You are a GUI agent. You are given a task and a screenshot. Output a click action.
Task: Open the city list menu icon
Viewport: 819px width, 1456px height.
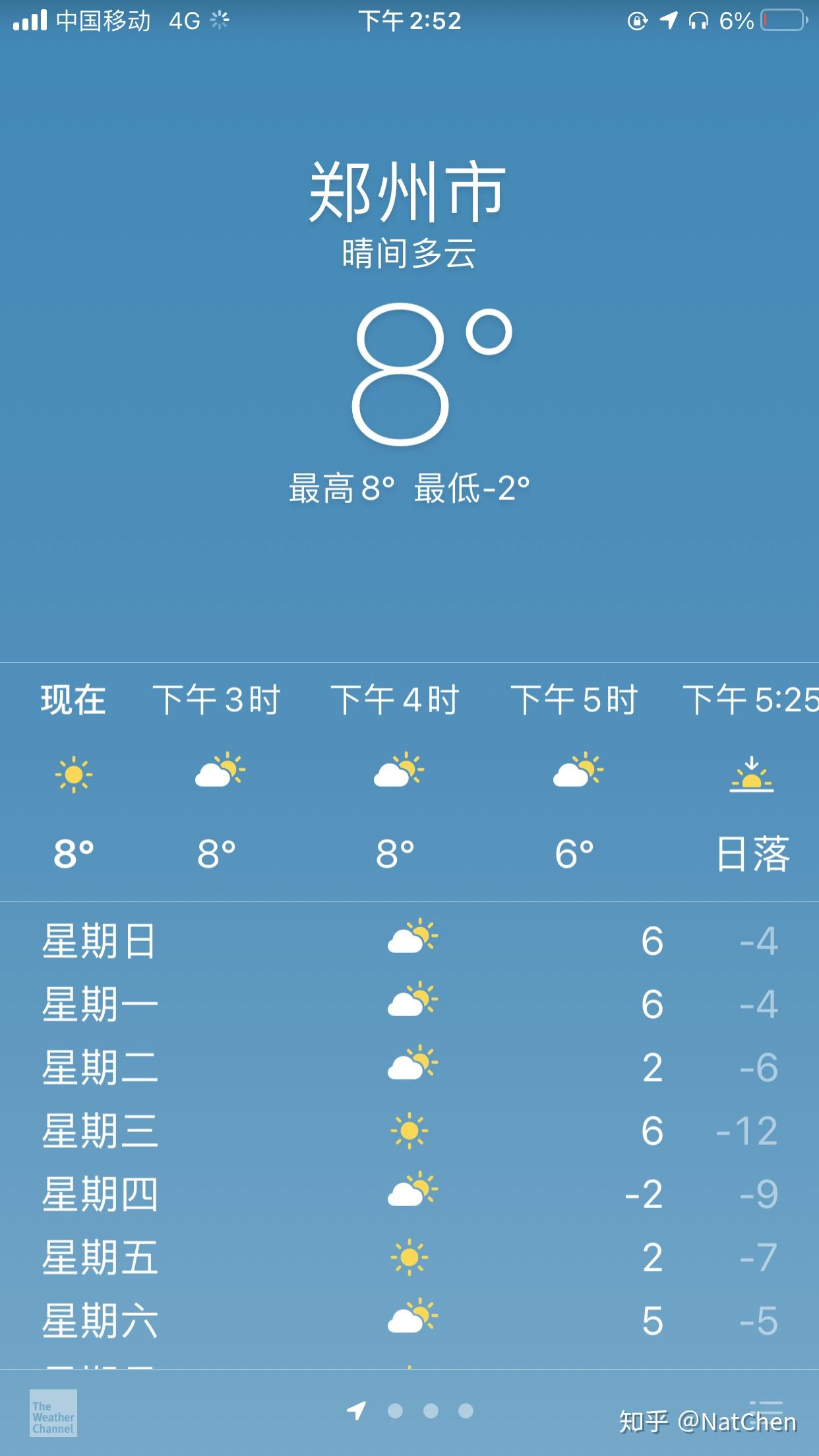click(766, 1411)
